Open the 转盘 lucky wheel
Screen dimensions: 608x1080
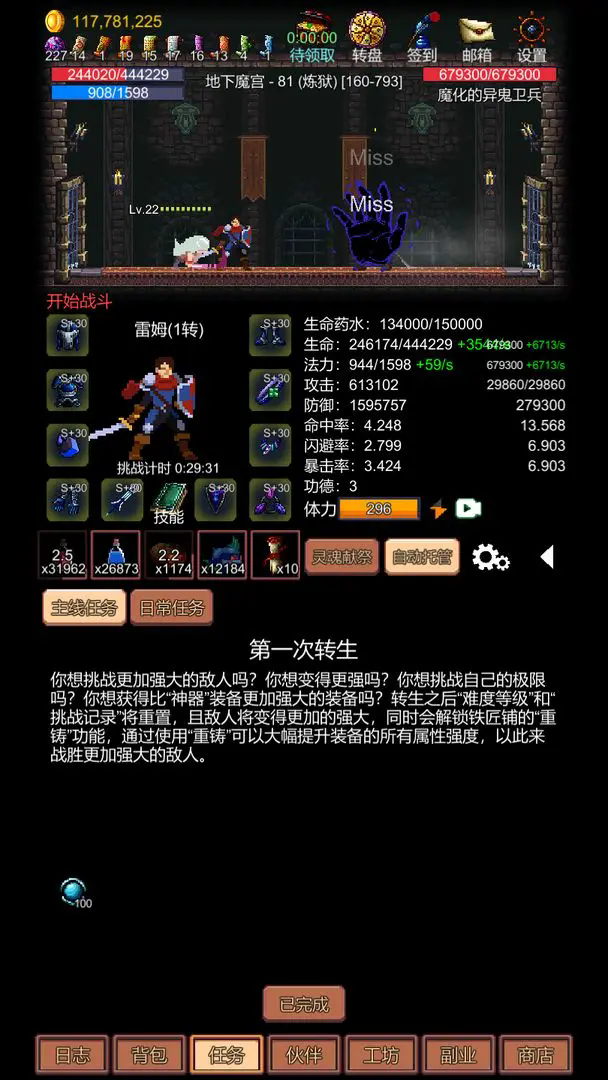click(367, 37)
